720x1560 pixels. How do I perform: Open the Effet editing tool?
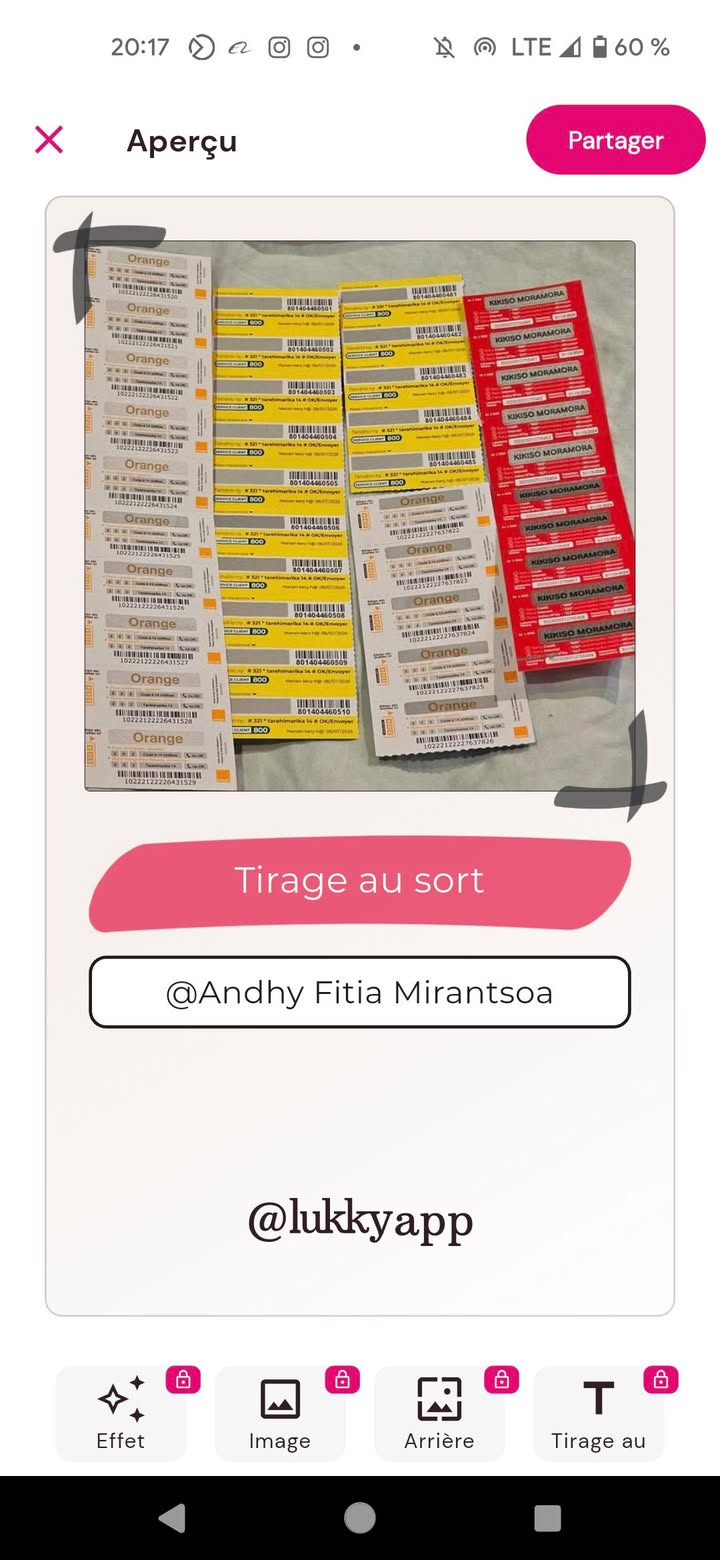click(x=120, y=1413)
